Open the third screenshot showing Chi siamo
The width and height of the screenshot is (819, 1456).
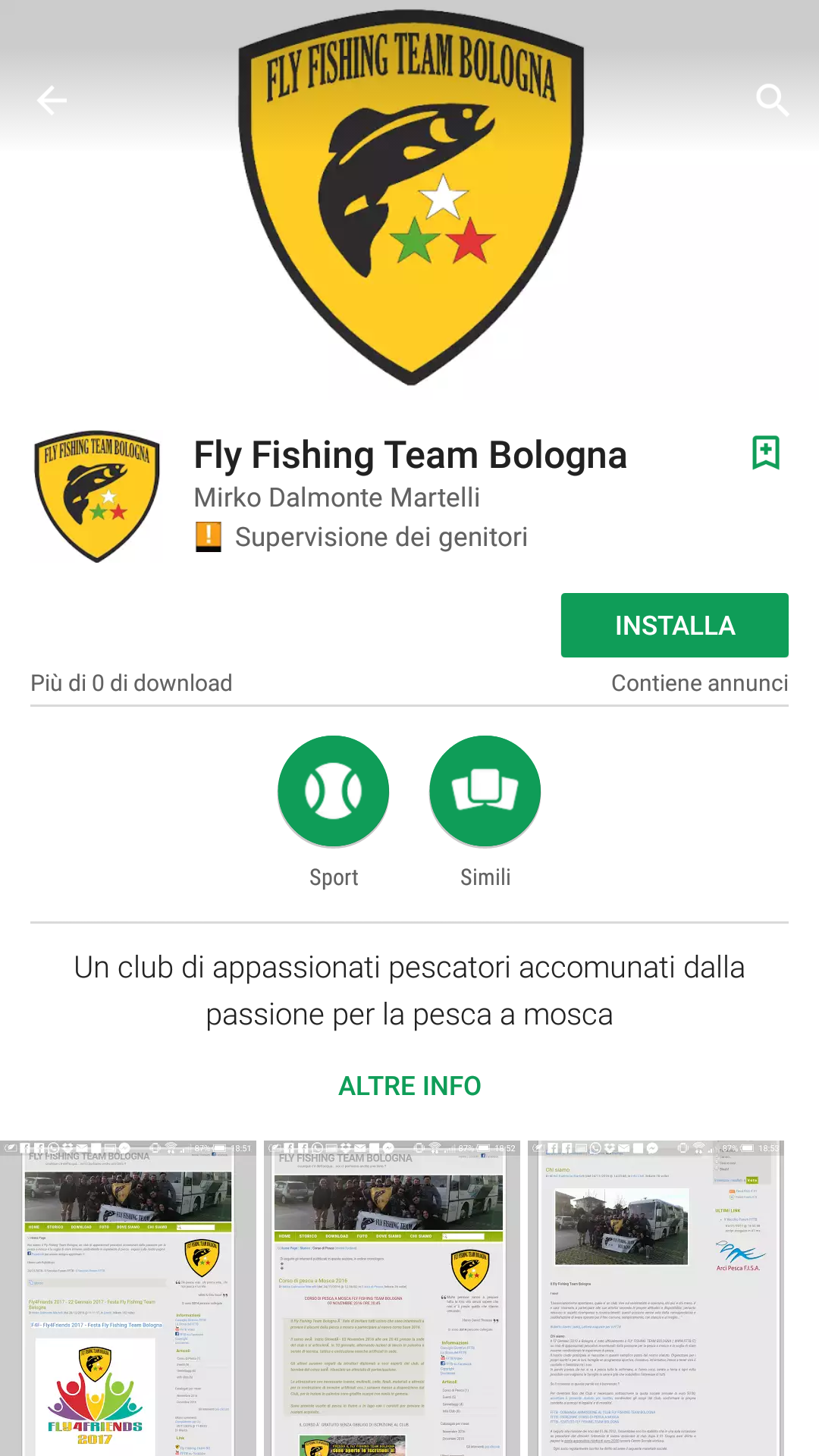[x=655, y=1298]
